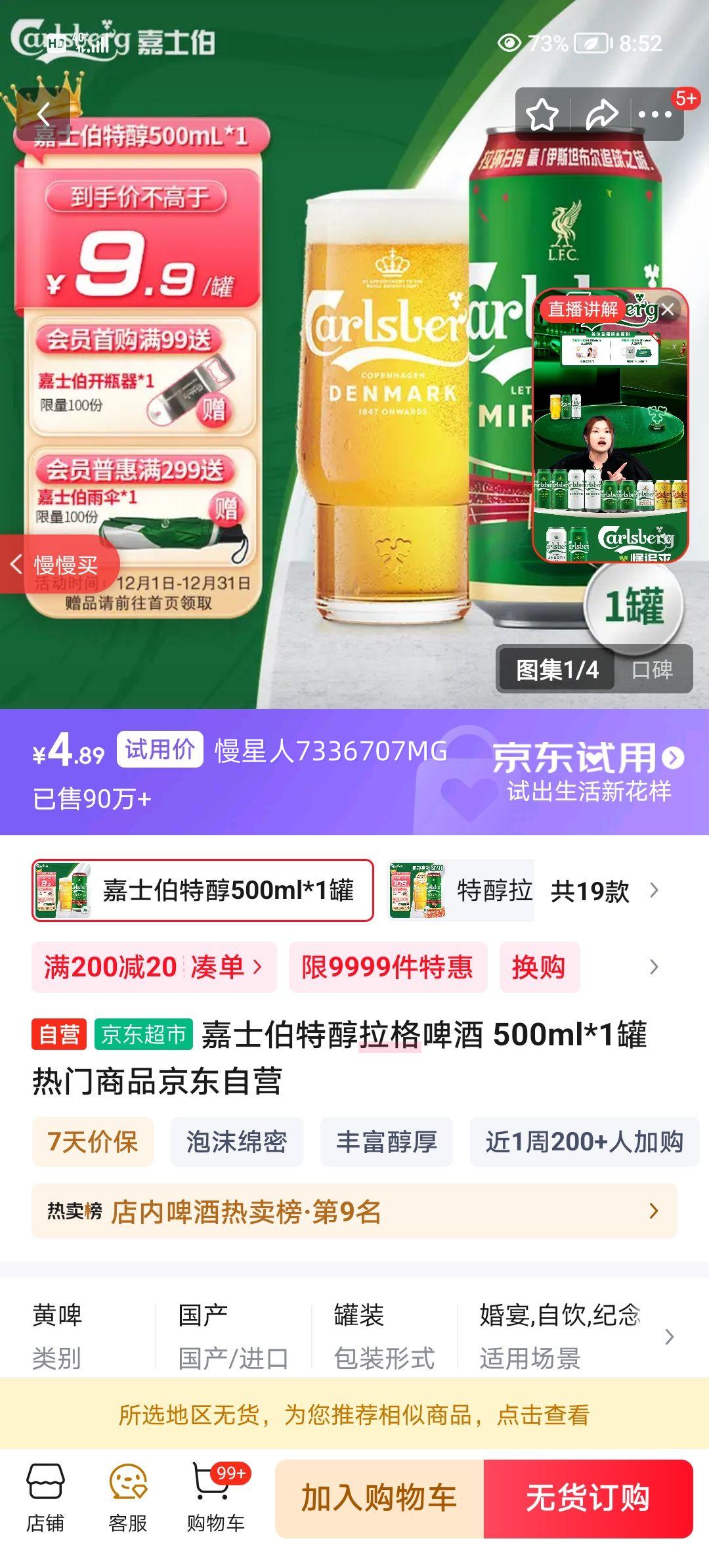709x1568 pixels.
Task: Tap the back arrow at top left
Action: [x=43, y=113]
